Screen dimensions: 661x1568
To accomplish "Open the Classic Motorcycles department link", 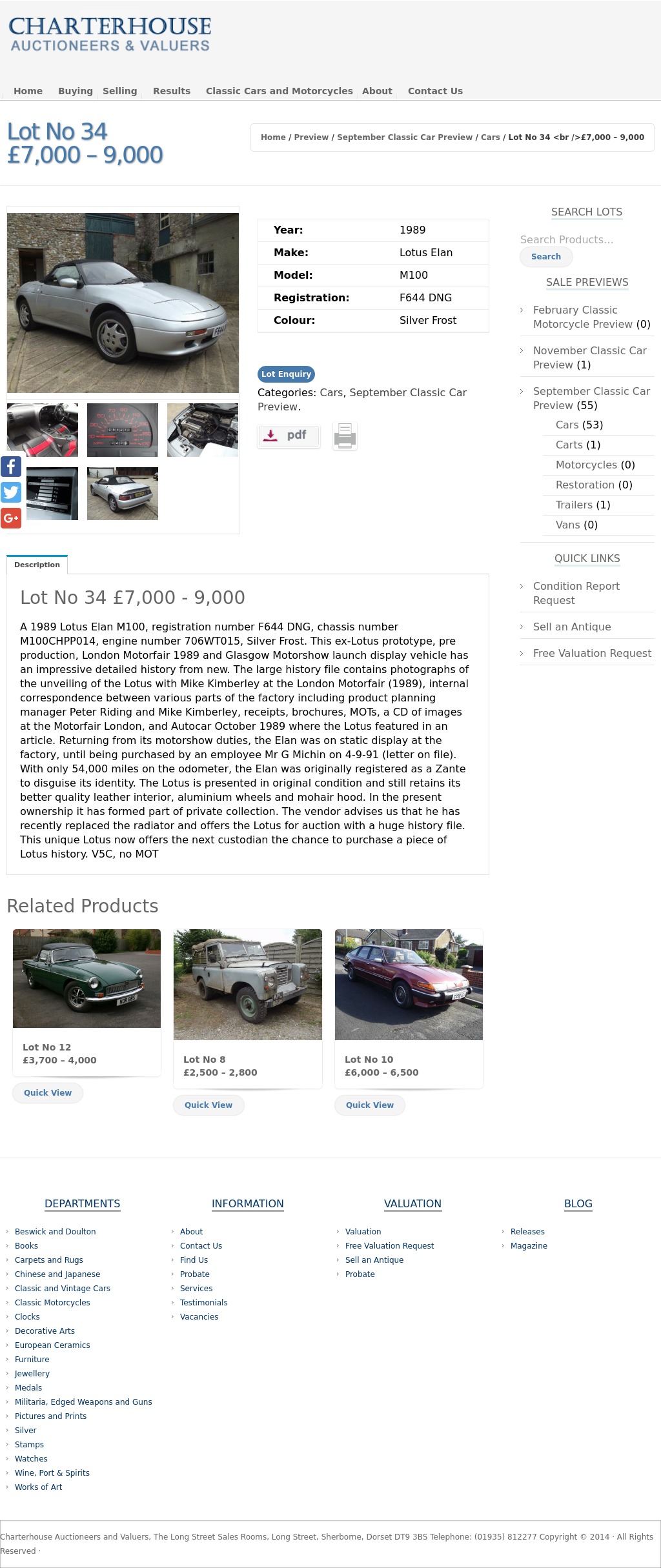I will 52,1302.
